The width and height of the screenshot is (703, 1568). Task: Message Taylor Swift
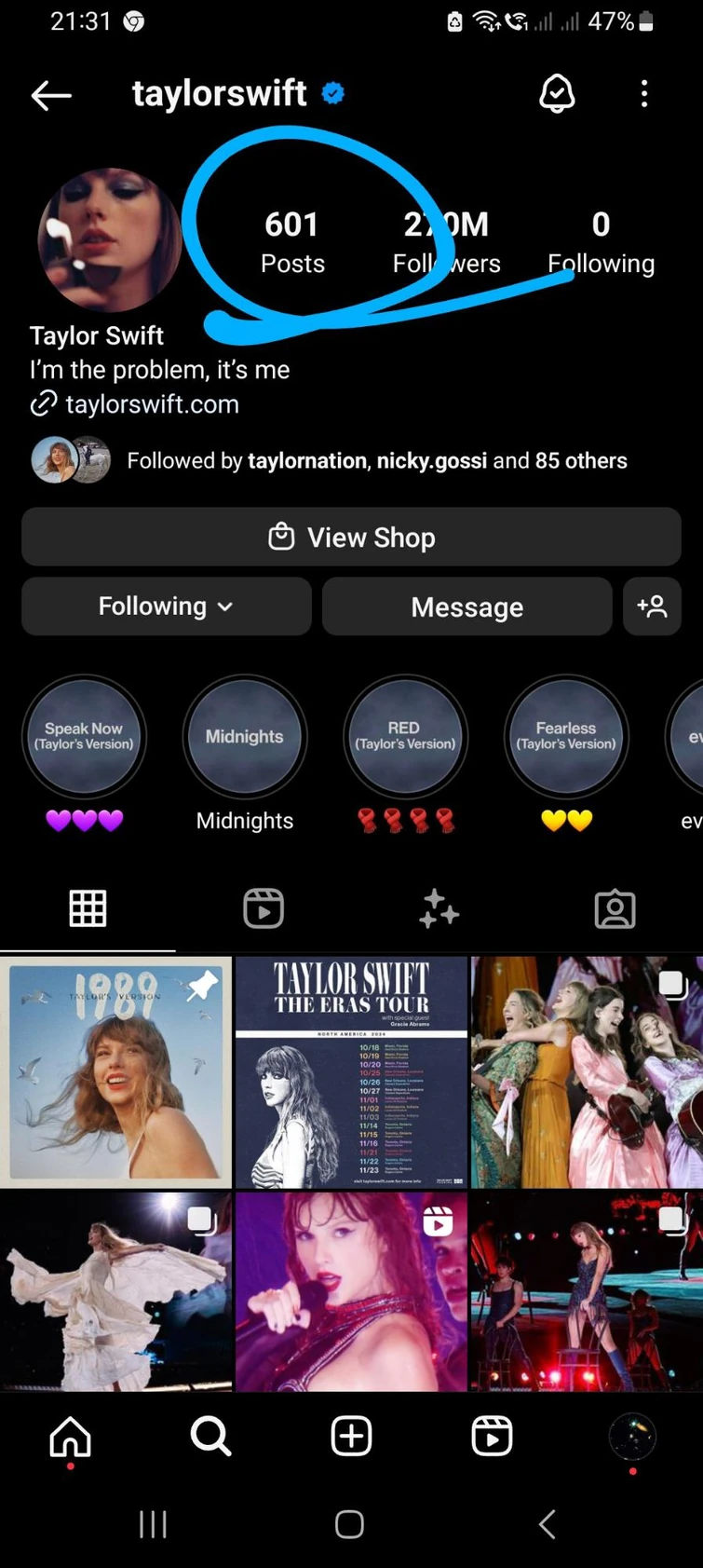coord(466,607)
